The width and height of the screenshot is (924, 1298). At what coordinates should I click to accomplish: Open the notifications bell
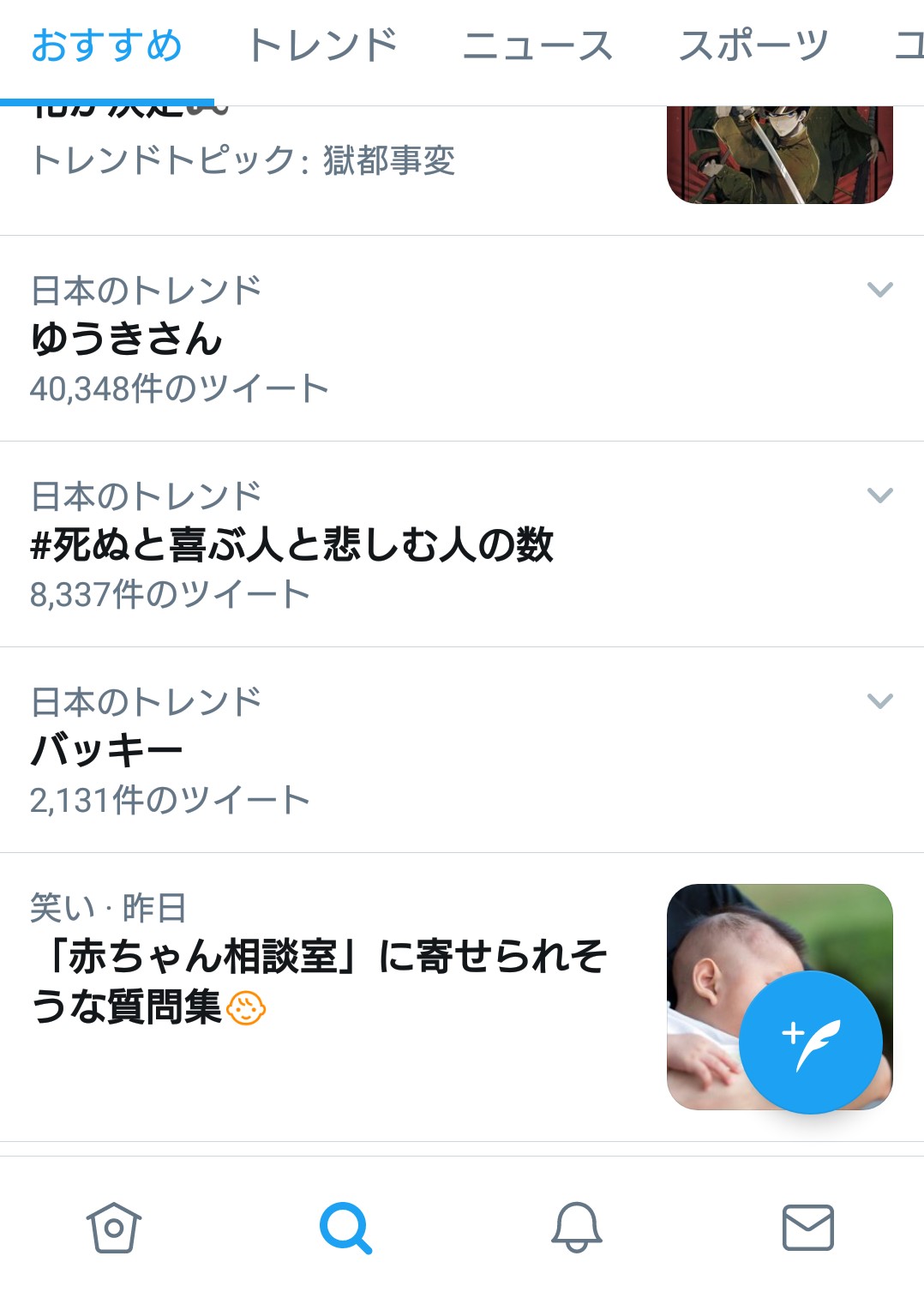pos(576,1228)
